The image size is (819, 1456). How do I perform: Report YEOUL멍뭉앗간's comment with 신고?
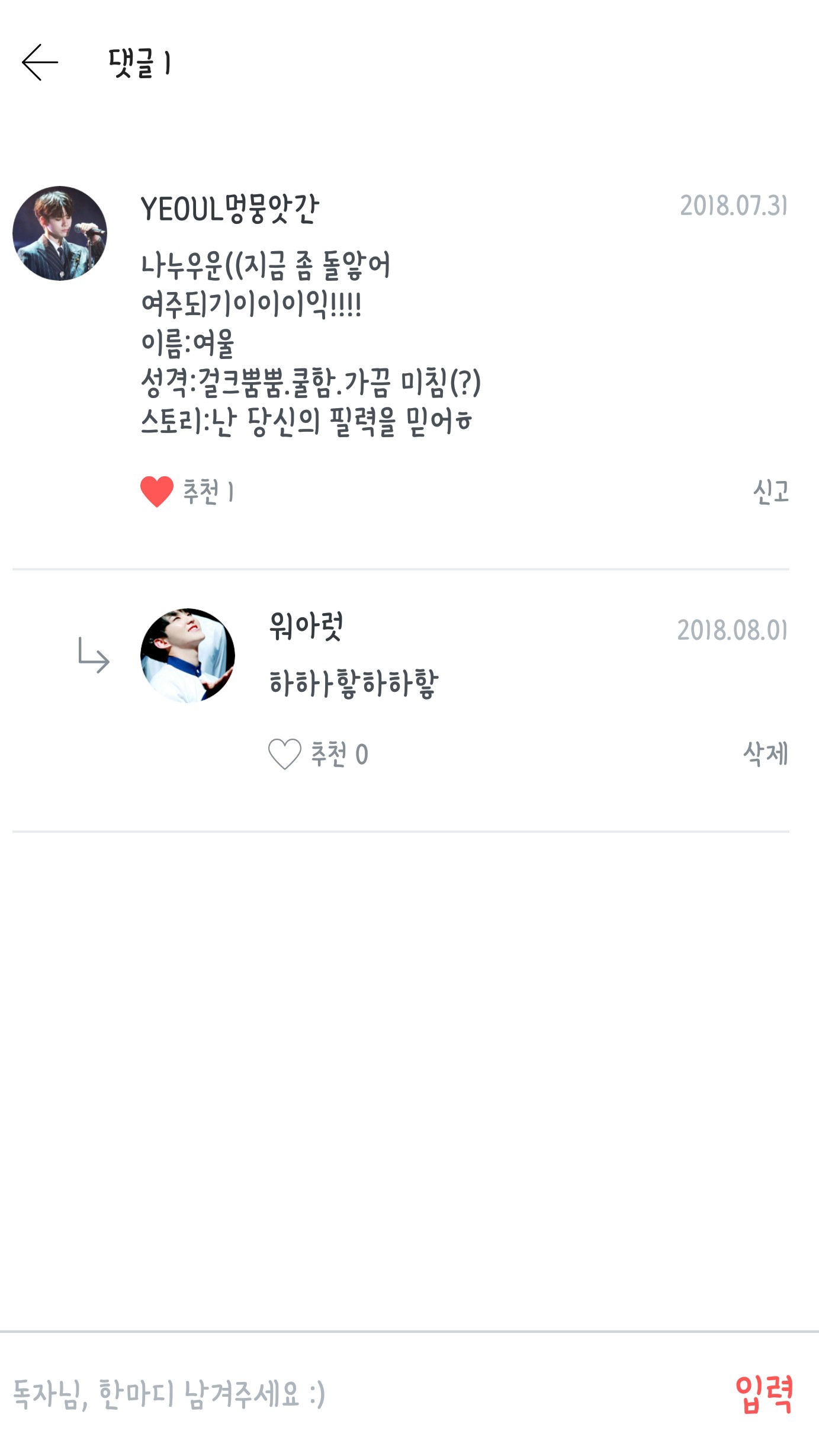pos(770,492)
